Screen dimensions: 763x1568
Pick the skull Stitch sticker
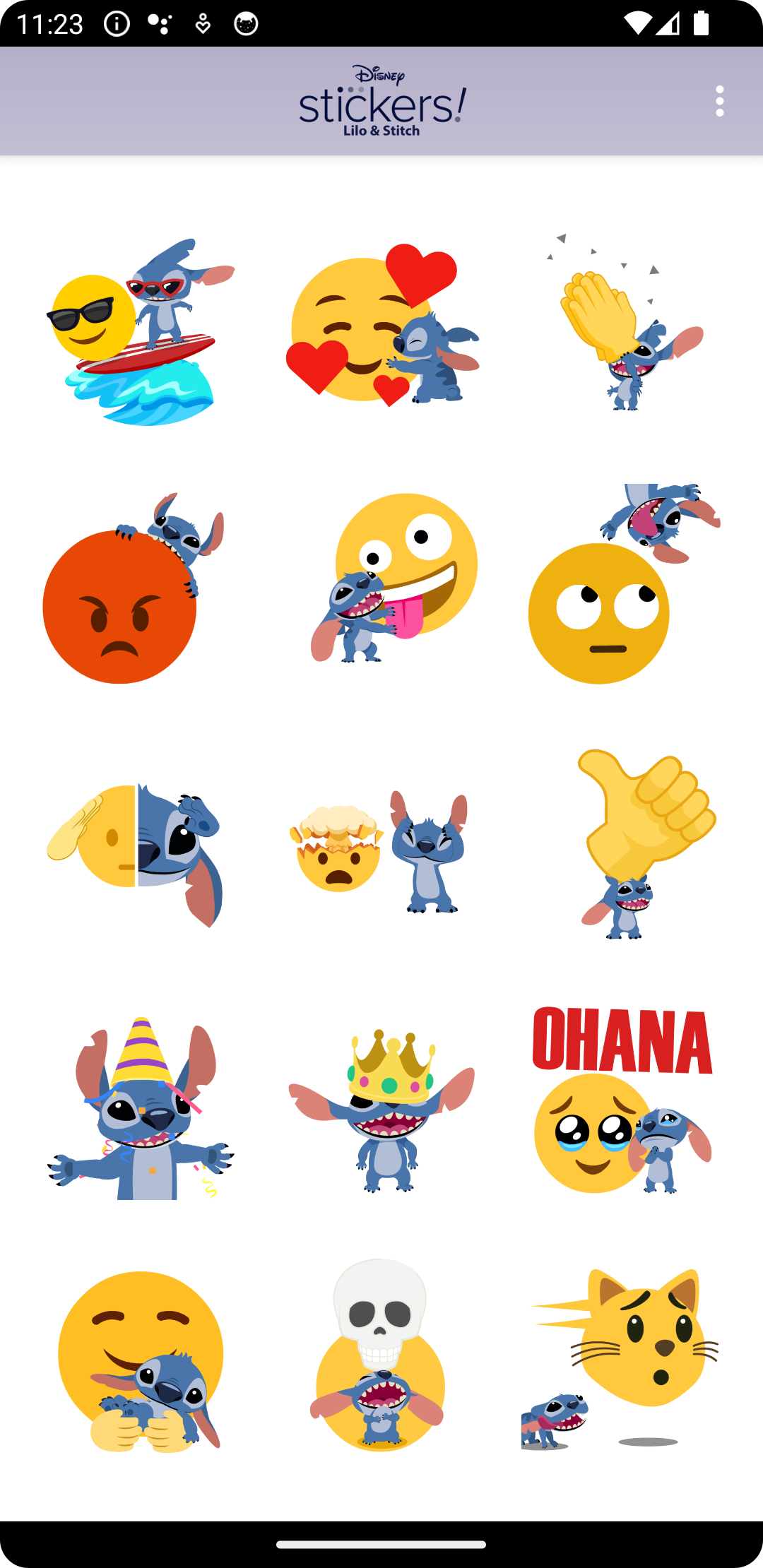[379, 1355]
